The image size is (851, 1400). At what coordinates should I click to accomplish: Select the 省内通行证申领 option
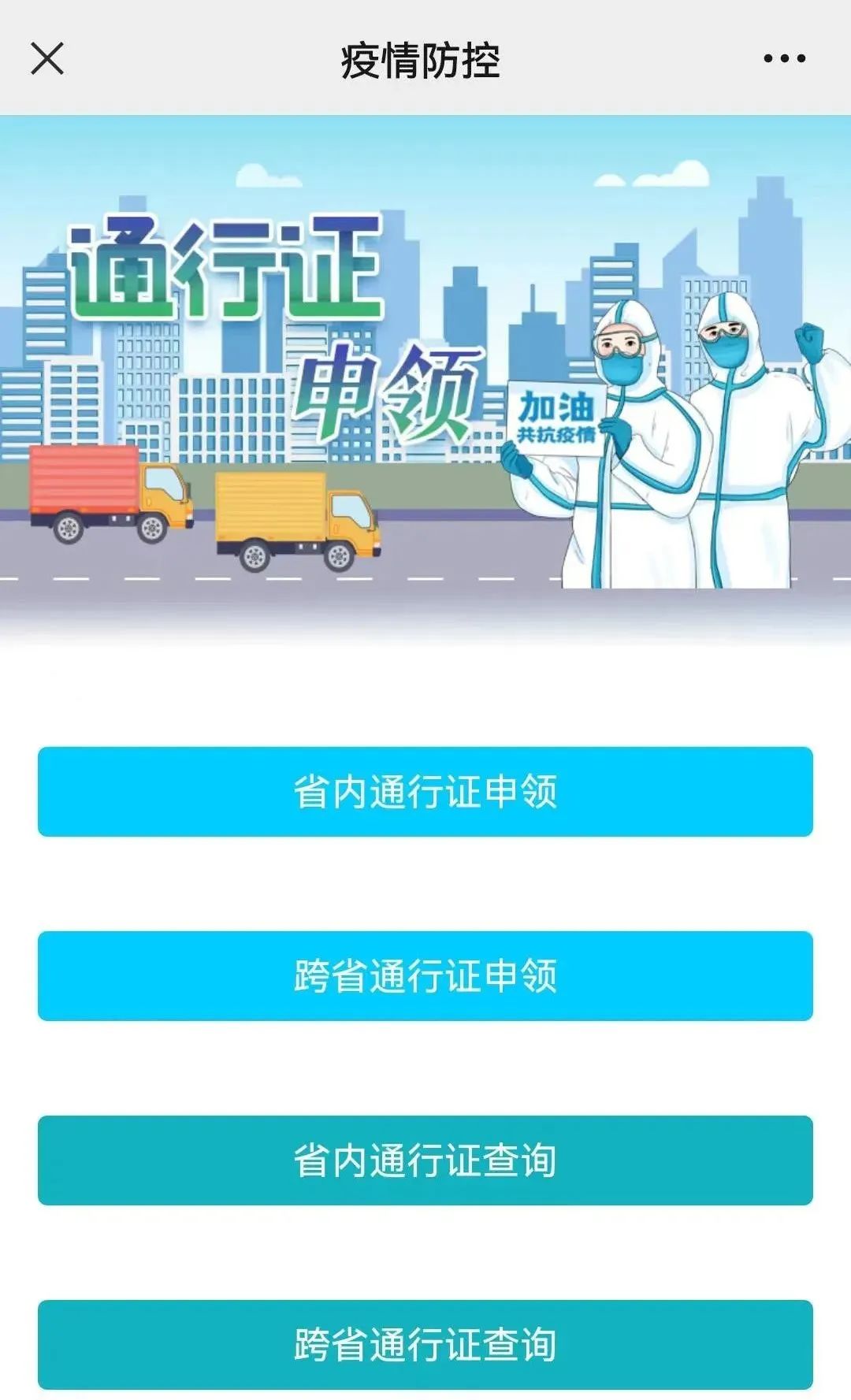(x=425, y=792)
